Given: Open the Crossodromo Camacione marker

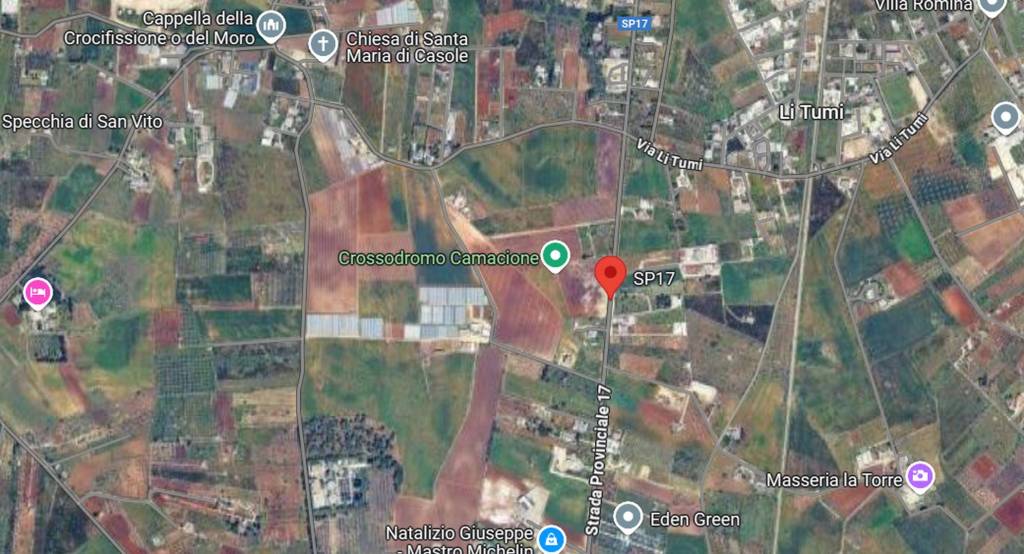Looking at the screenshot, I should coord(555,257).
